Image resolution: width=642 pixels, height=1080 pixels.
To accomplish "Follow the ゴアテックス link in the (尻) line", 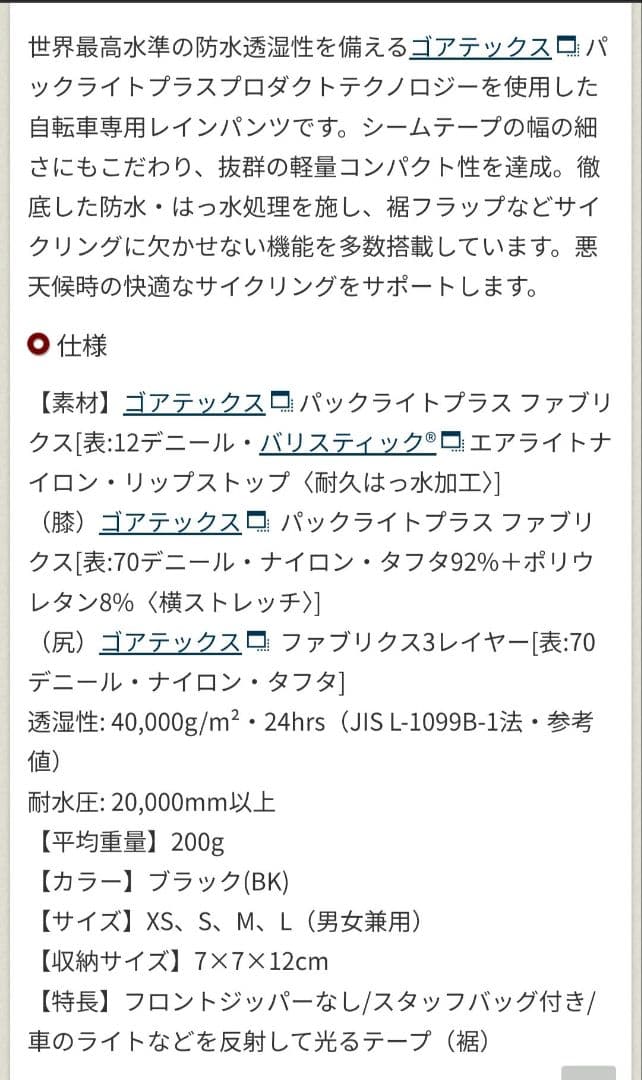I will point(171,641).
